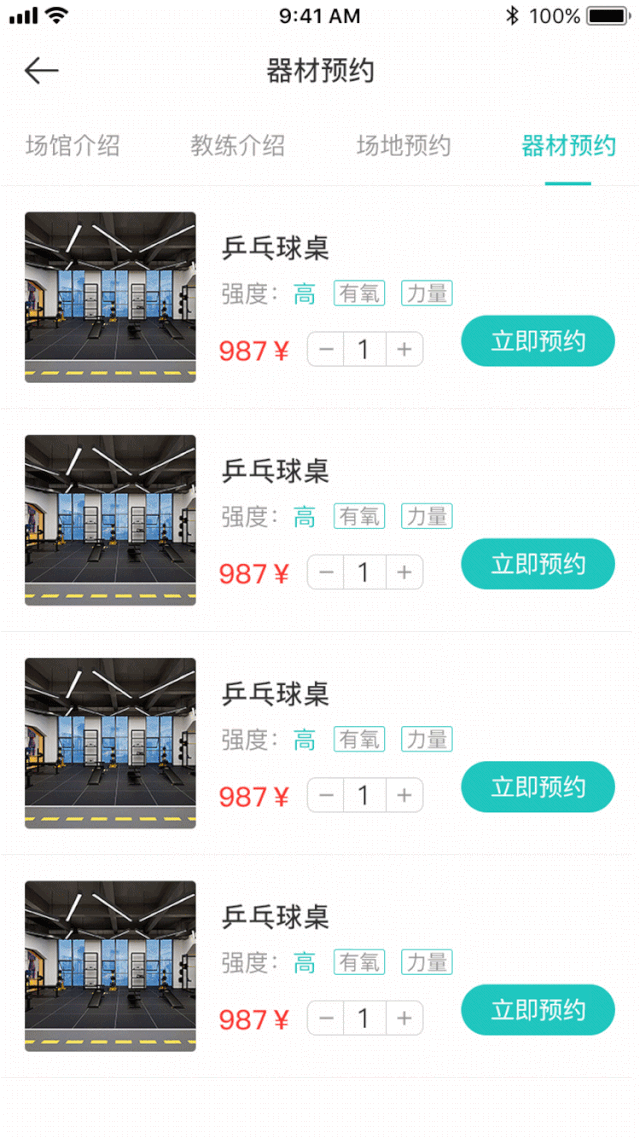Open the third 乒乓球桌 equipment photo
Screen dimensions: 640x1138
110,743
